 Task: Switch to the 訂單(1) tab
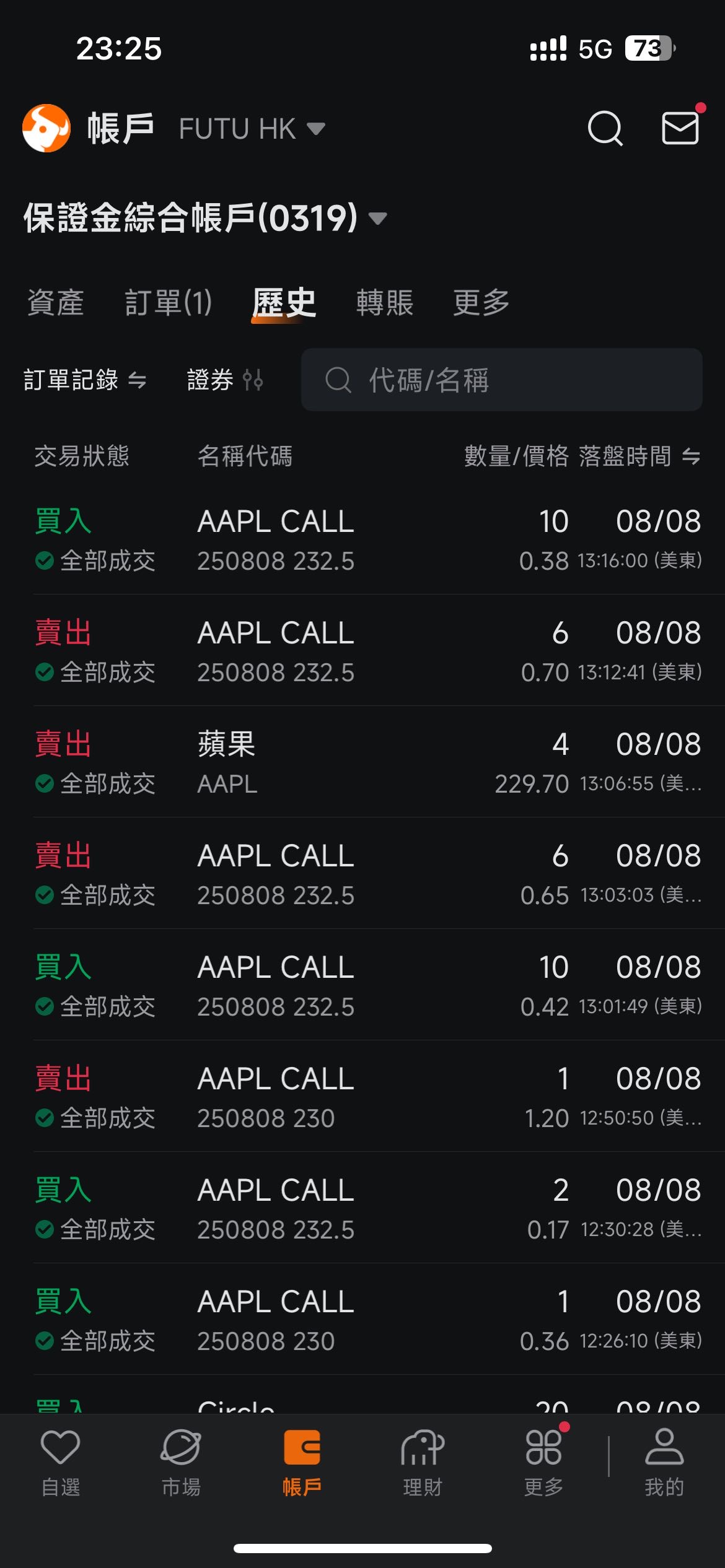[169, 303]
